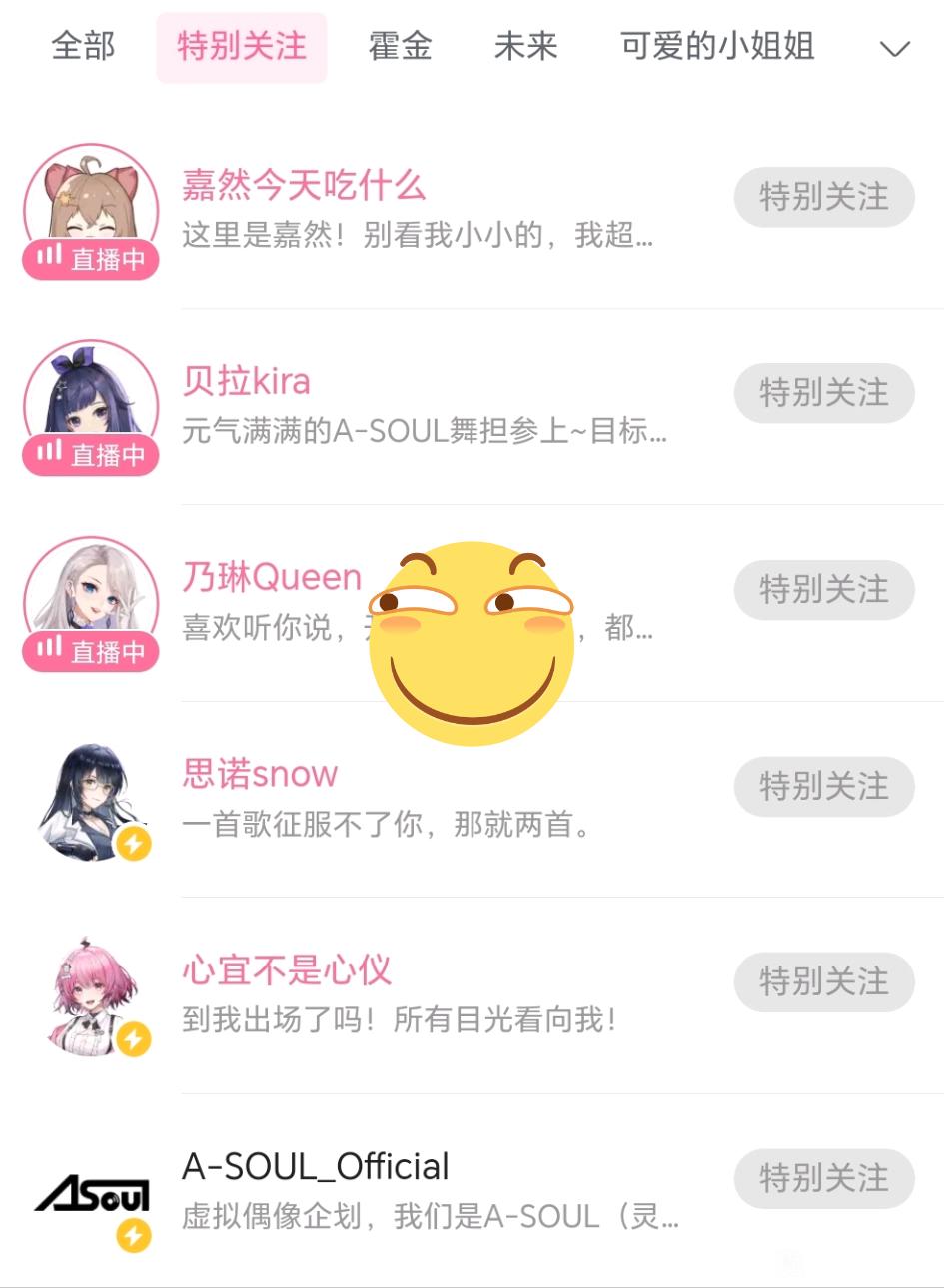944x1288 pixels.
Task: Toggle 特别关注 for 贝拉kira
Action: [824, 393]
